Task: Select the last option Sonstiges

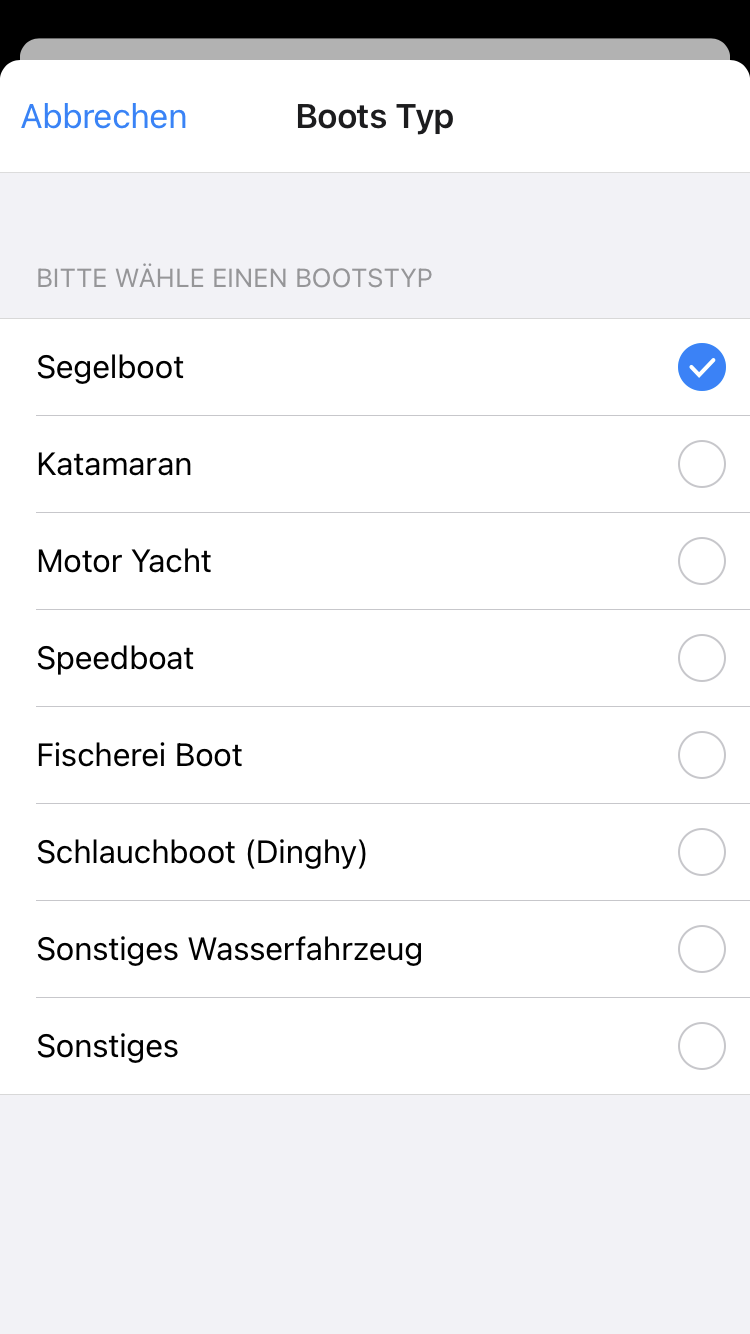Action: (x=375, y=1046)
